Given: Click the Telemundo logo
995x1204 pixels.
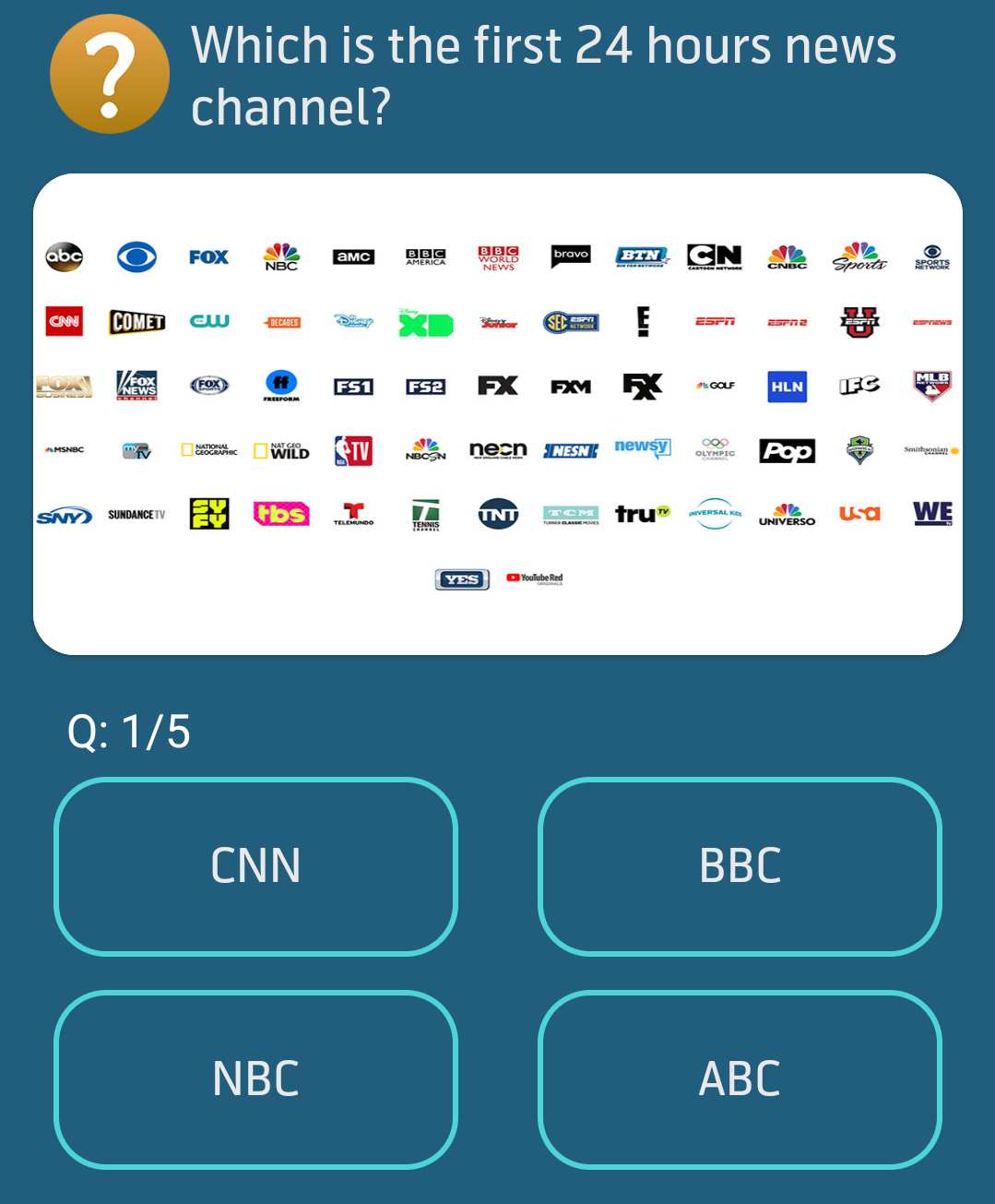Looking at the screenshot, I should tap(354, 514).
